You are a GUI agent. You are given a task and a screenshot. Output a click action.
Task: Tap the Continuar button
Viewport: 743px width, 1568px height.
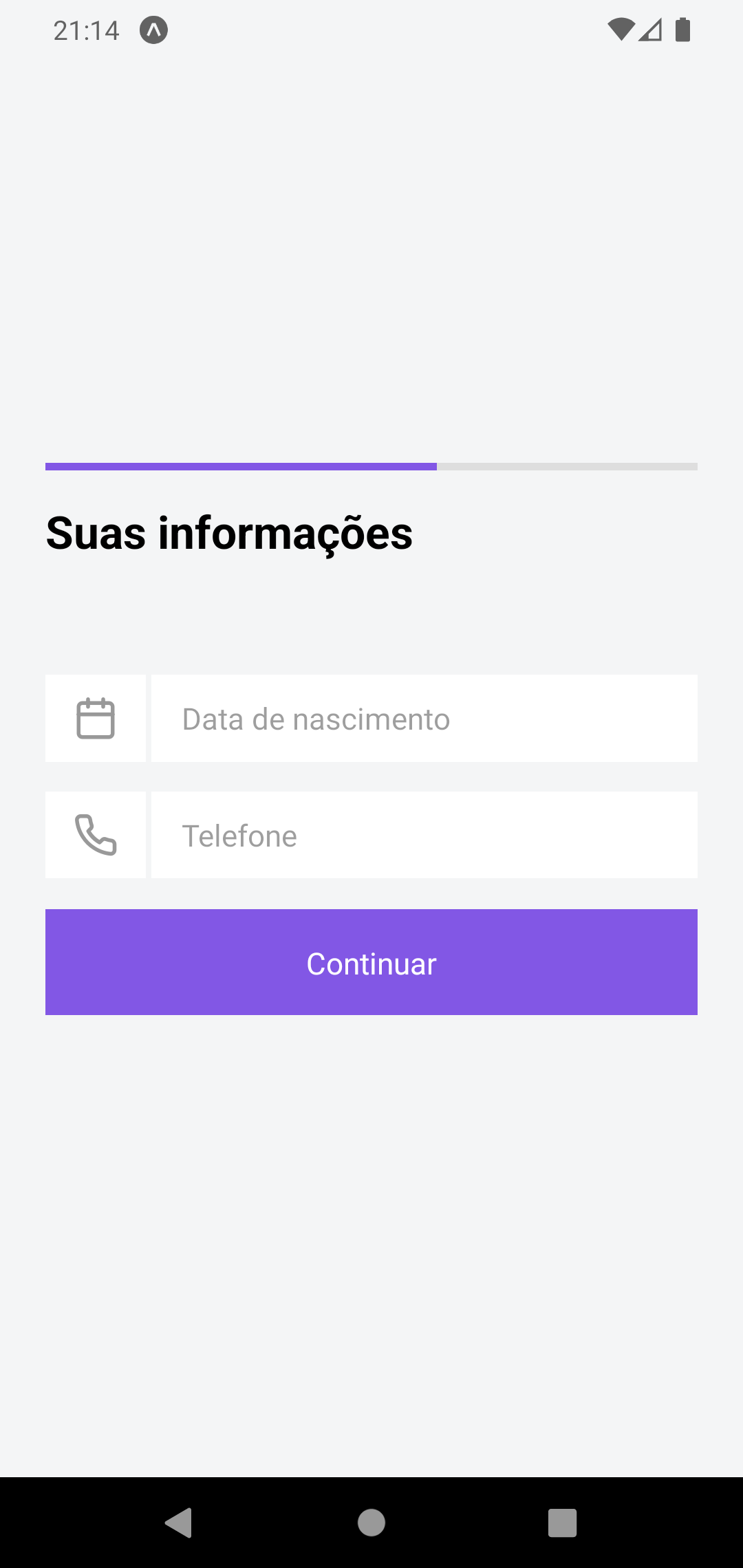click(371, 962)
